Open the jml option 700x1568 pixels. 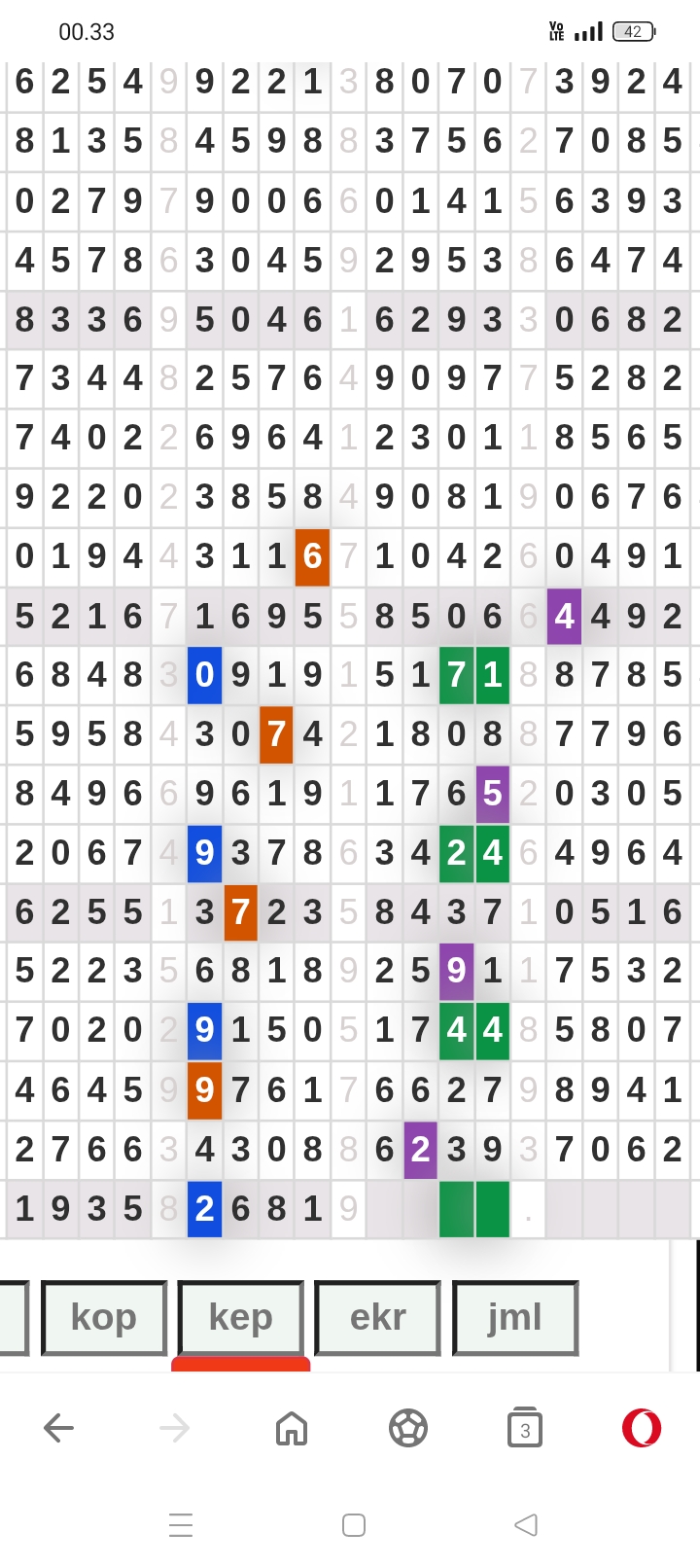coord(515,1318)
